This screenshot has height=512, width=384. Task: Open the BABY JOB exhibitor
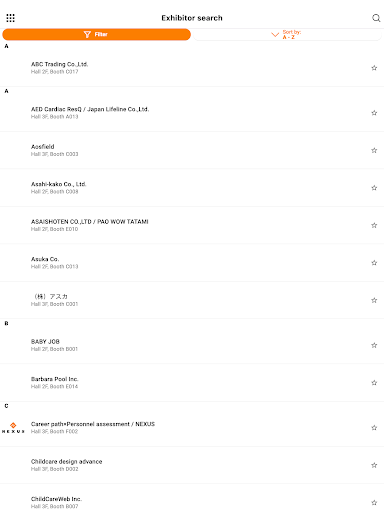pos(192,345)
